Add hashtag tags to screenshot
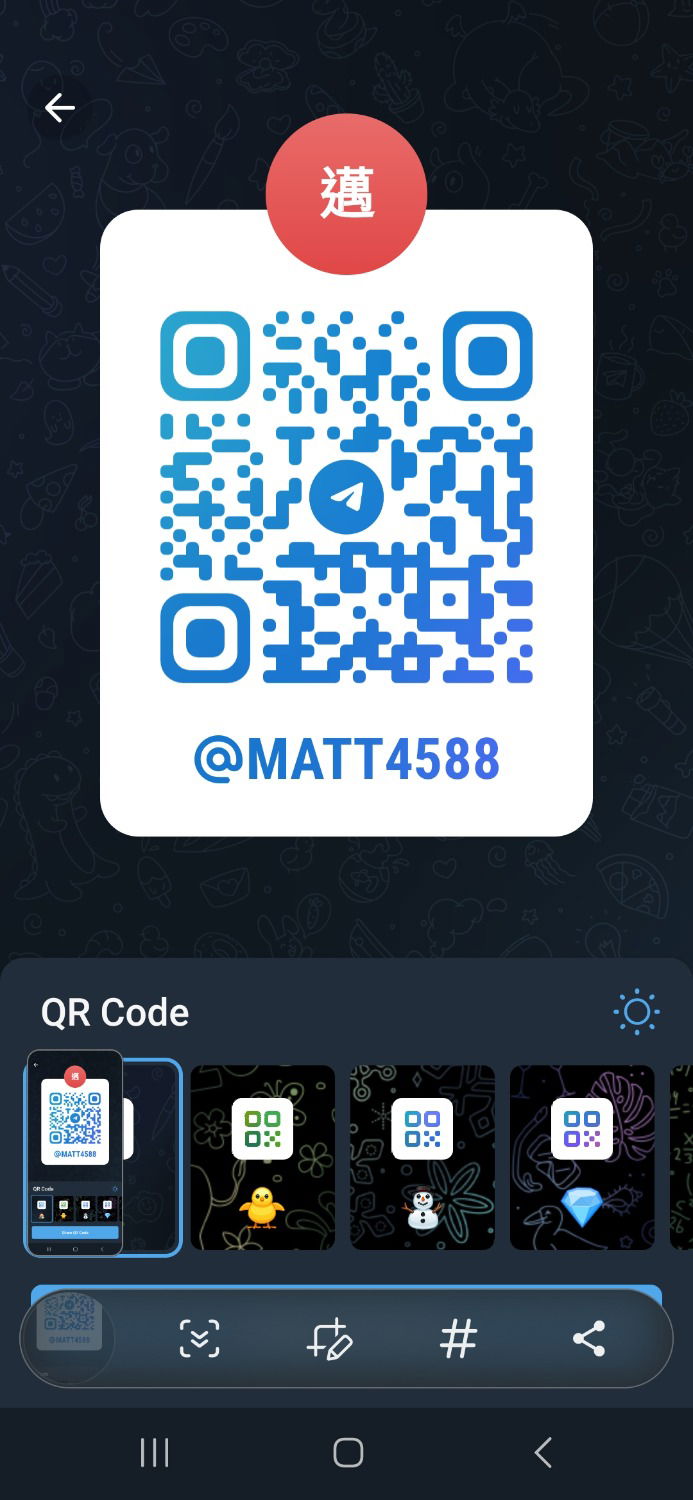 (x=458, y=1338)
